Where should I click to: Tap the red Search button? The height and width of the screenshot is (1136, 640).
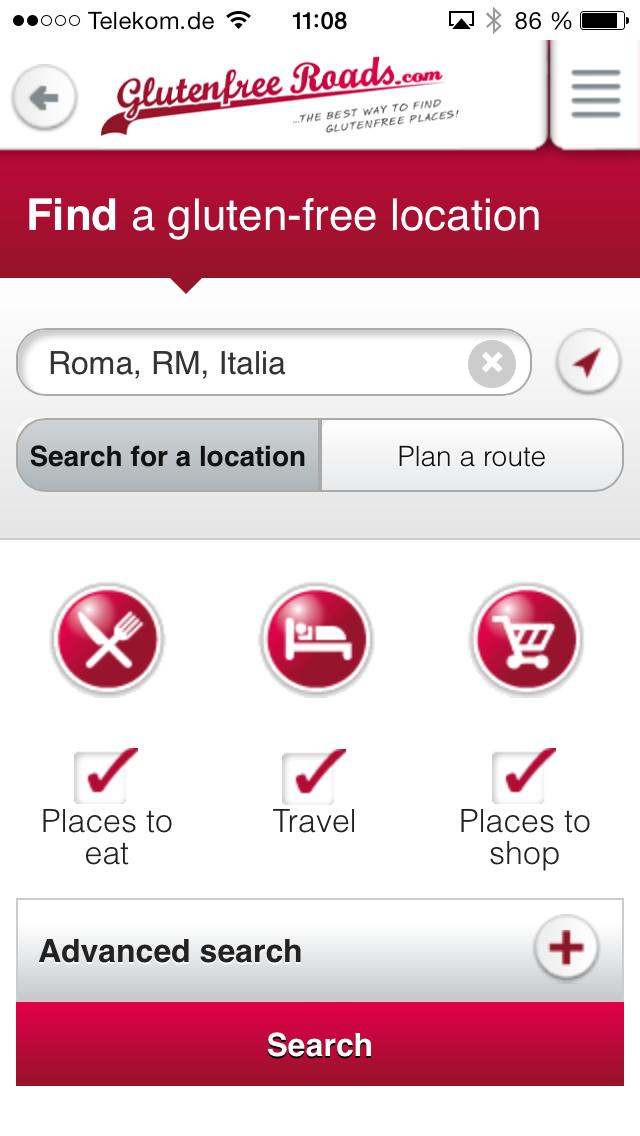pyautogui.click(x=320, y=1044)
